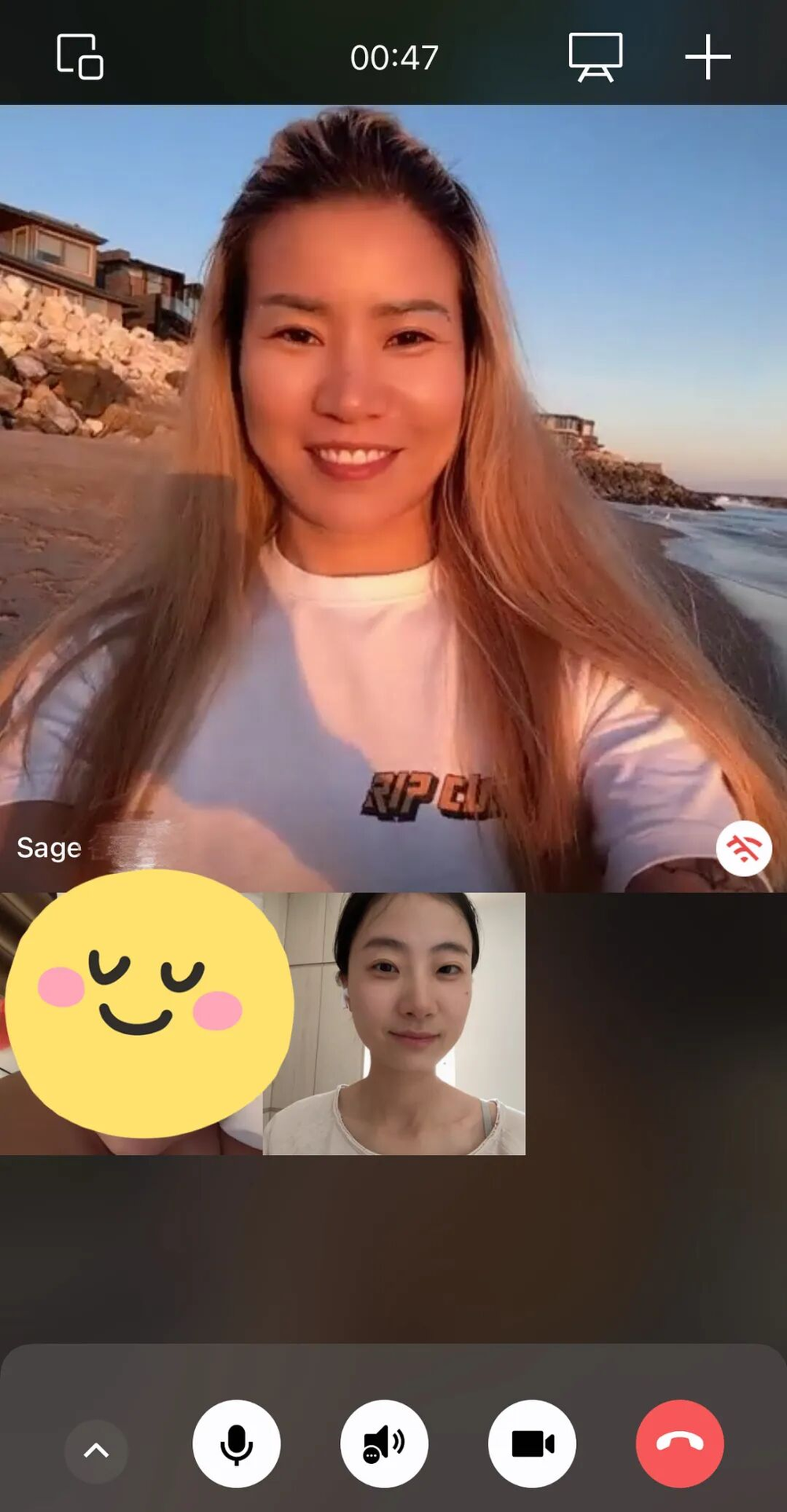Select the woman's video tile beside the emoji
This screenshot has width=787, height=1512.
click(393, 1023)
